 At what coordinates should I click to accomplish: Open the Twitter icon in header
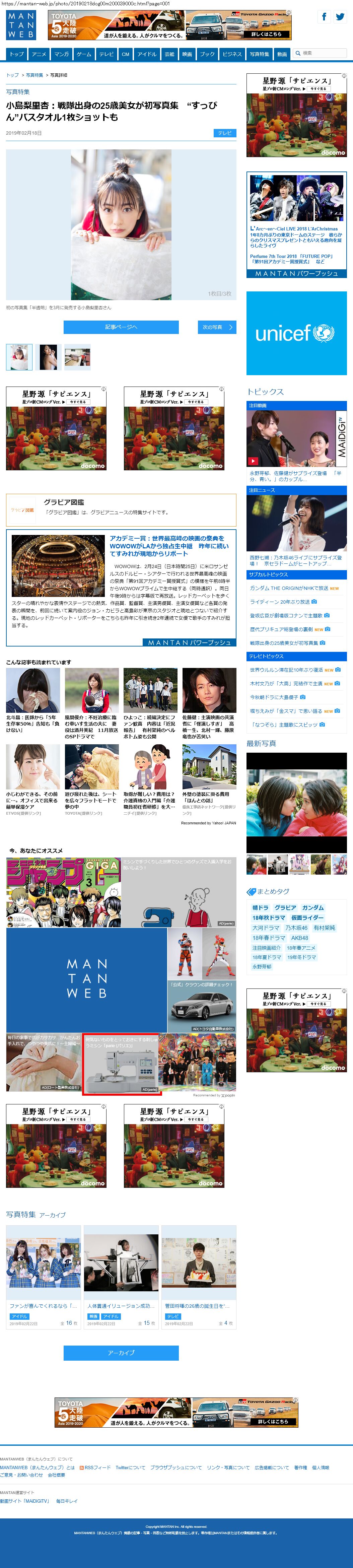[340, 17]
